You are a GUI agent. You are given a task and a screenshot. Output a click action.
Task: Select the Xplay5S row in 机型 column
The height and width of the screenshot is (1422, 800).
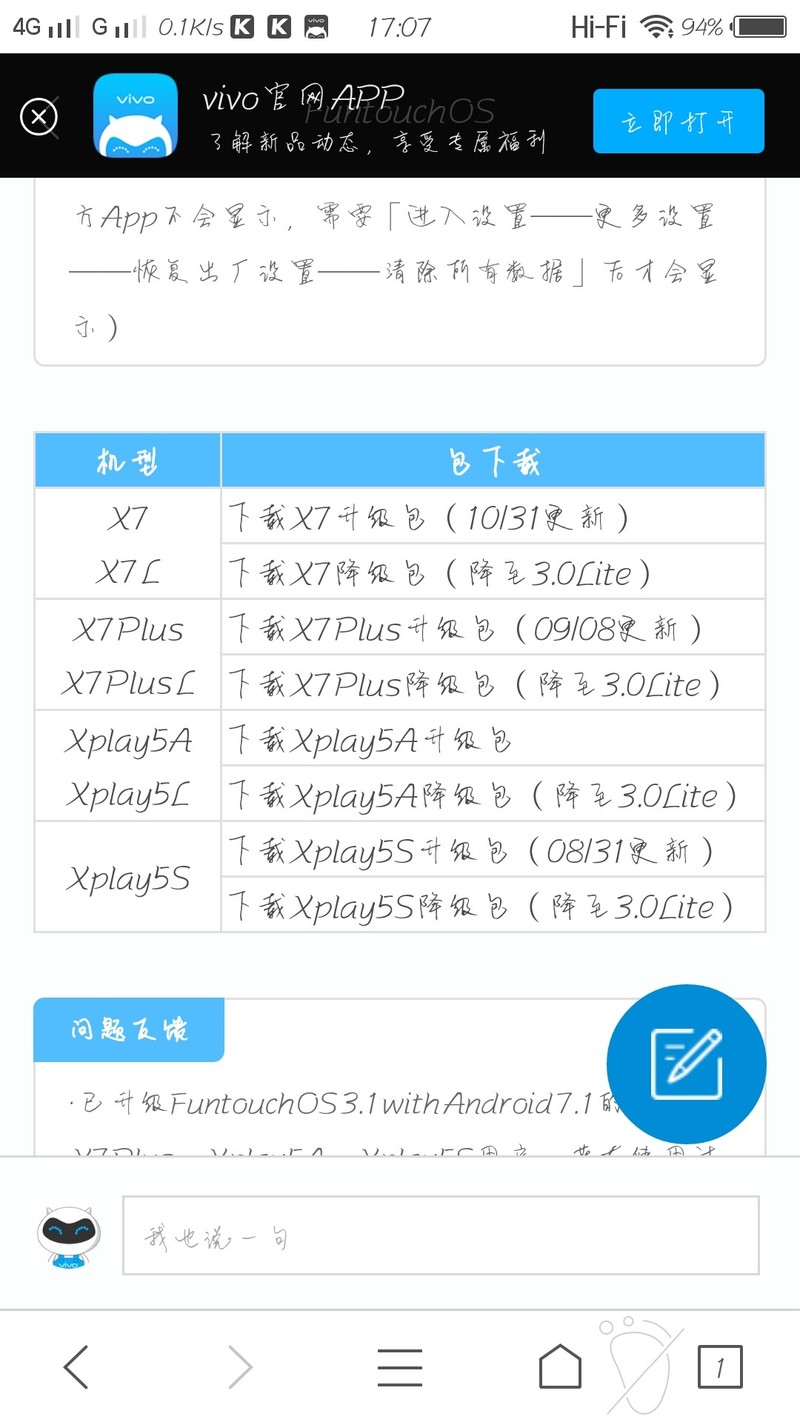[126, 879]
